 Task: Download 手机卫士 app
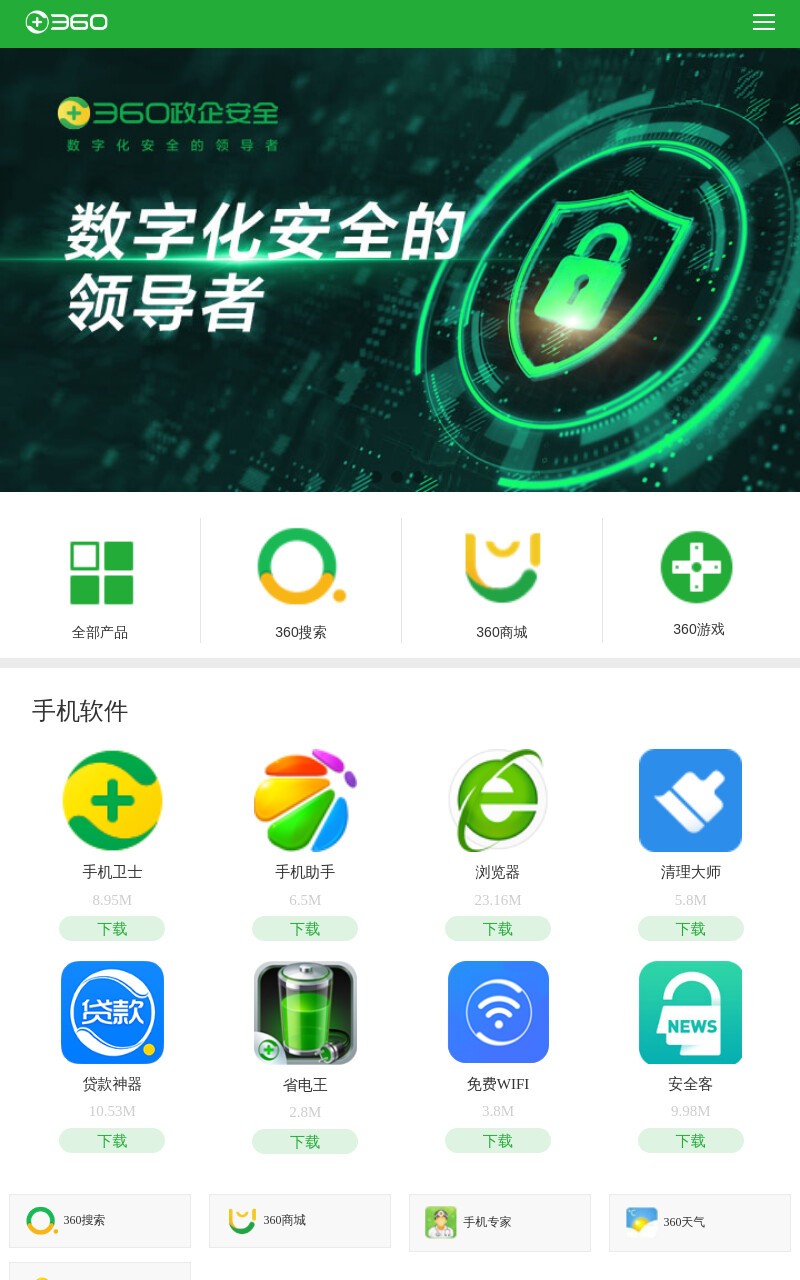[112, 929]
